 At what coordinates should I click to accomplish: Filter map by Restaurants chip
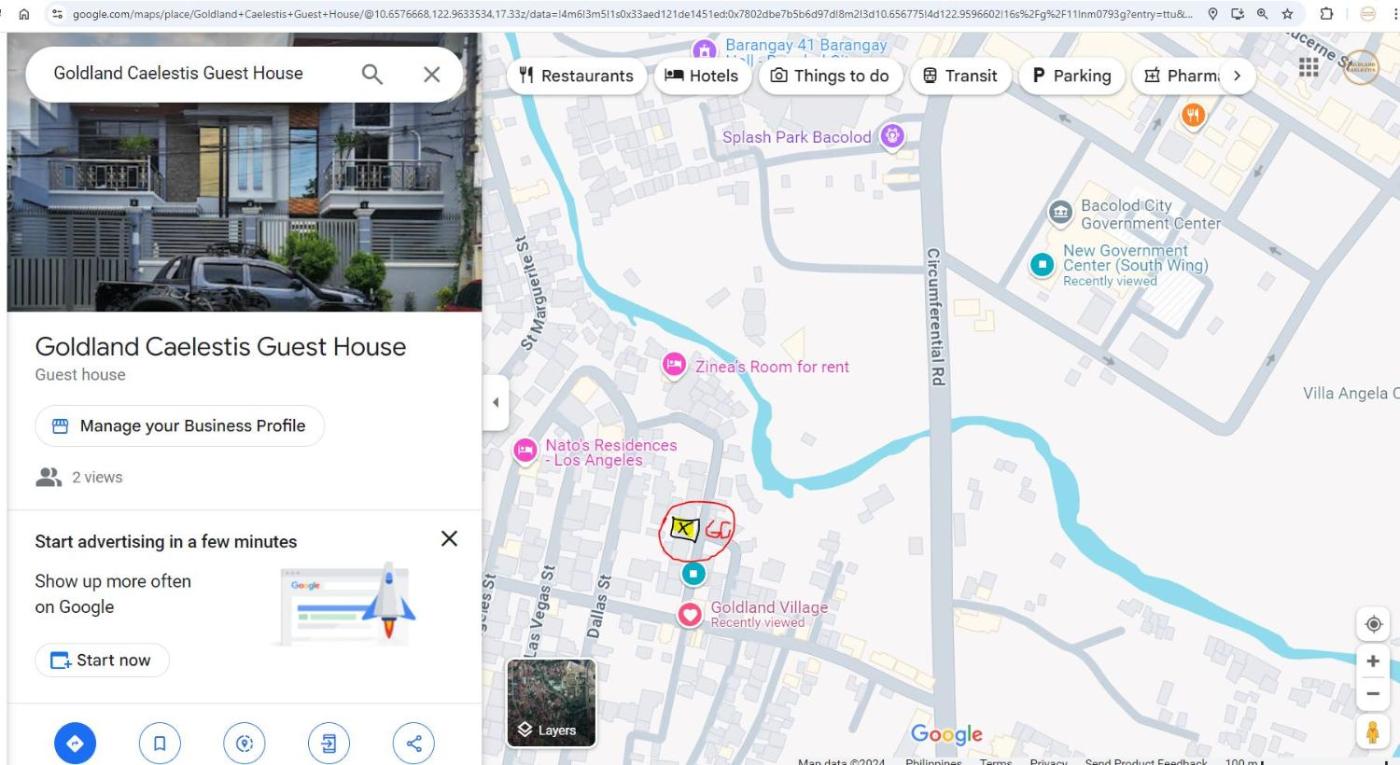click(x=575, y=76)
